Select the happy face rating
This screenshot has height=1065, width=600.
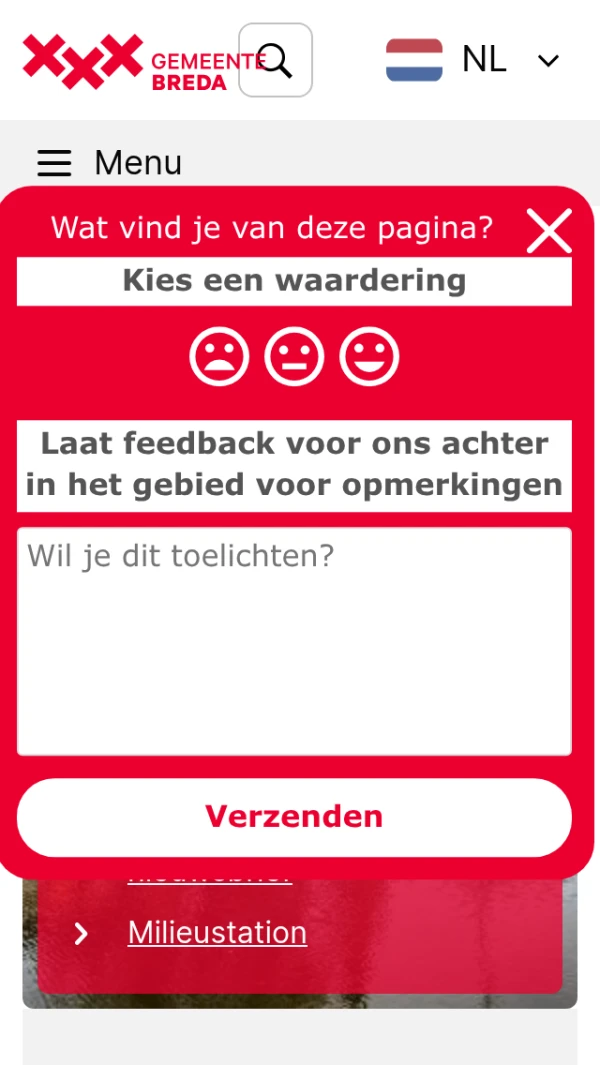(369, 356)
